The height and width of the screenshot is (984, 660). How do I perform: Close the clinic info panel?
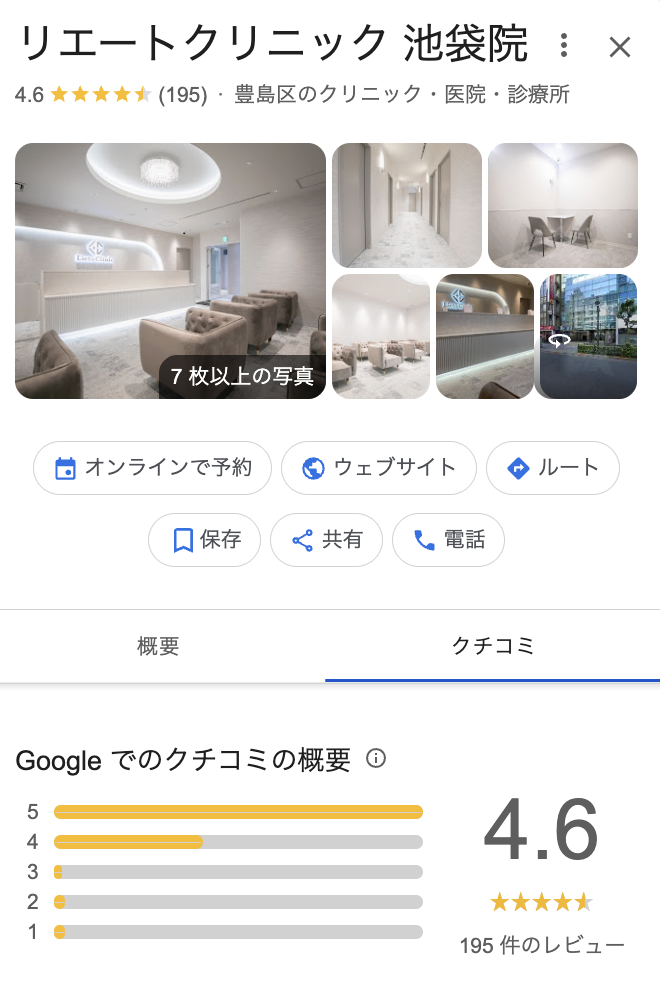click(x=620, y=46)
